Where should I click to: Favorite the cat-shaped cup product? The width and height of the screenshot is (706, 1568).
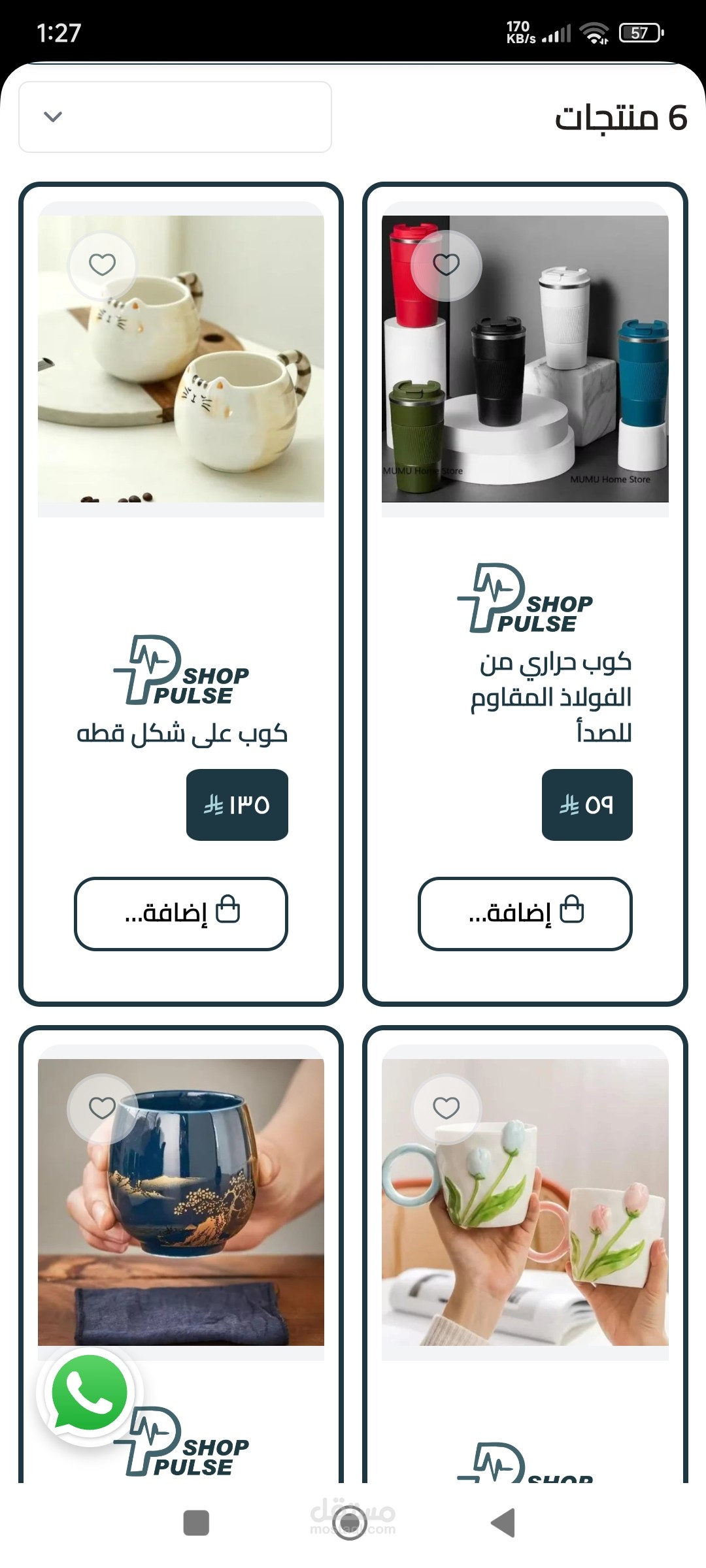point(102,265)
